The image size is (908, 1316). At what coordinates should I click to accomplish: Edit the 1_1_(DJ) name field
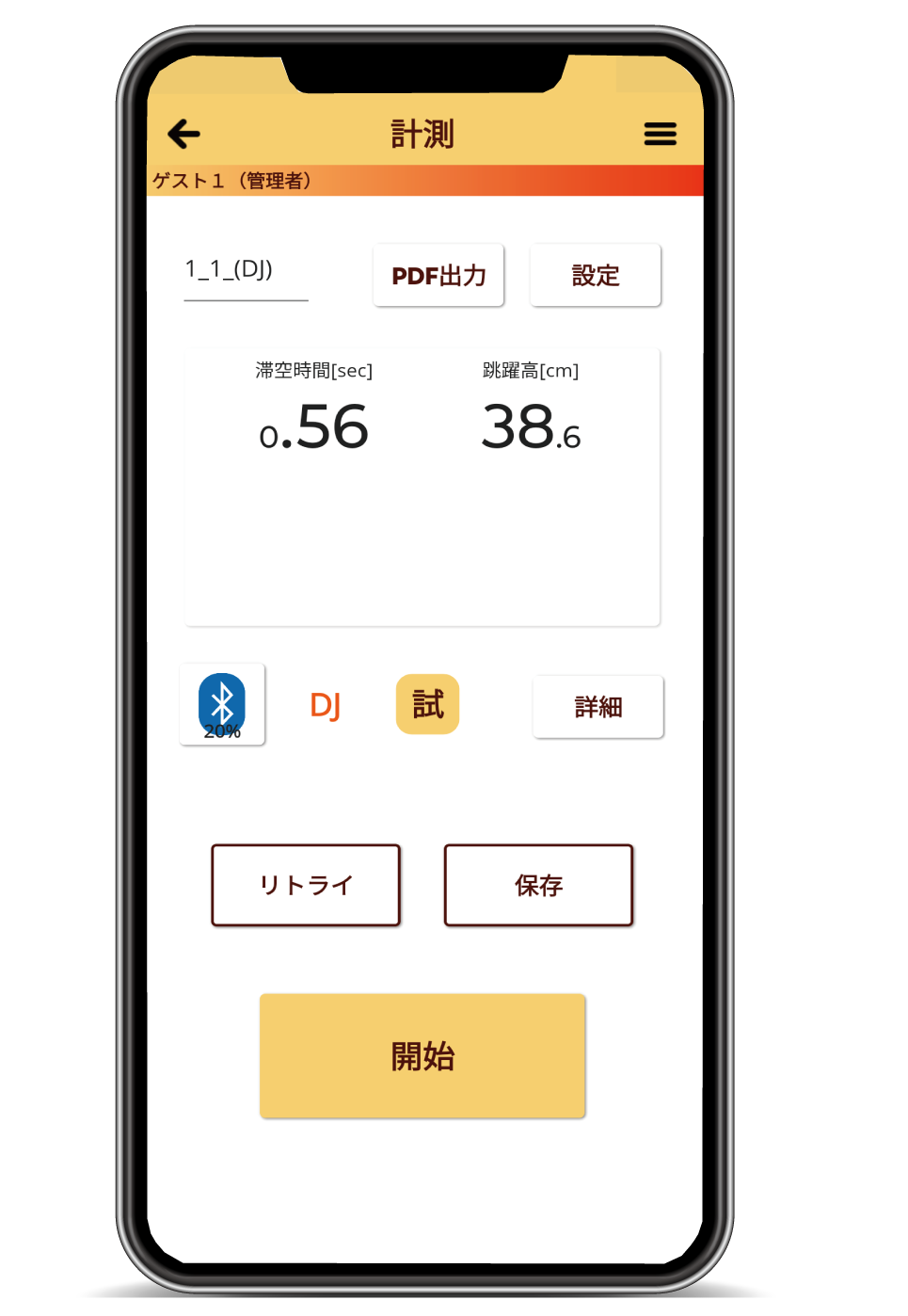[x=246, y=271]
